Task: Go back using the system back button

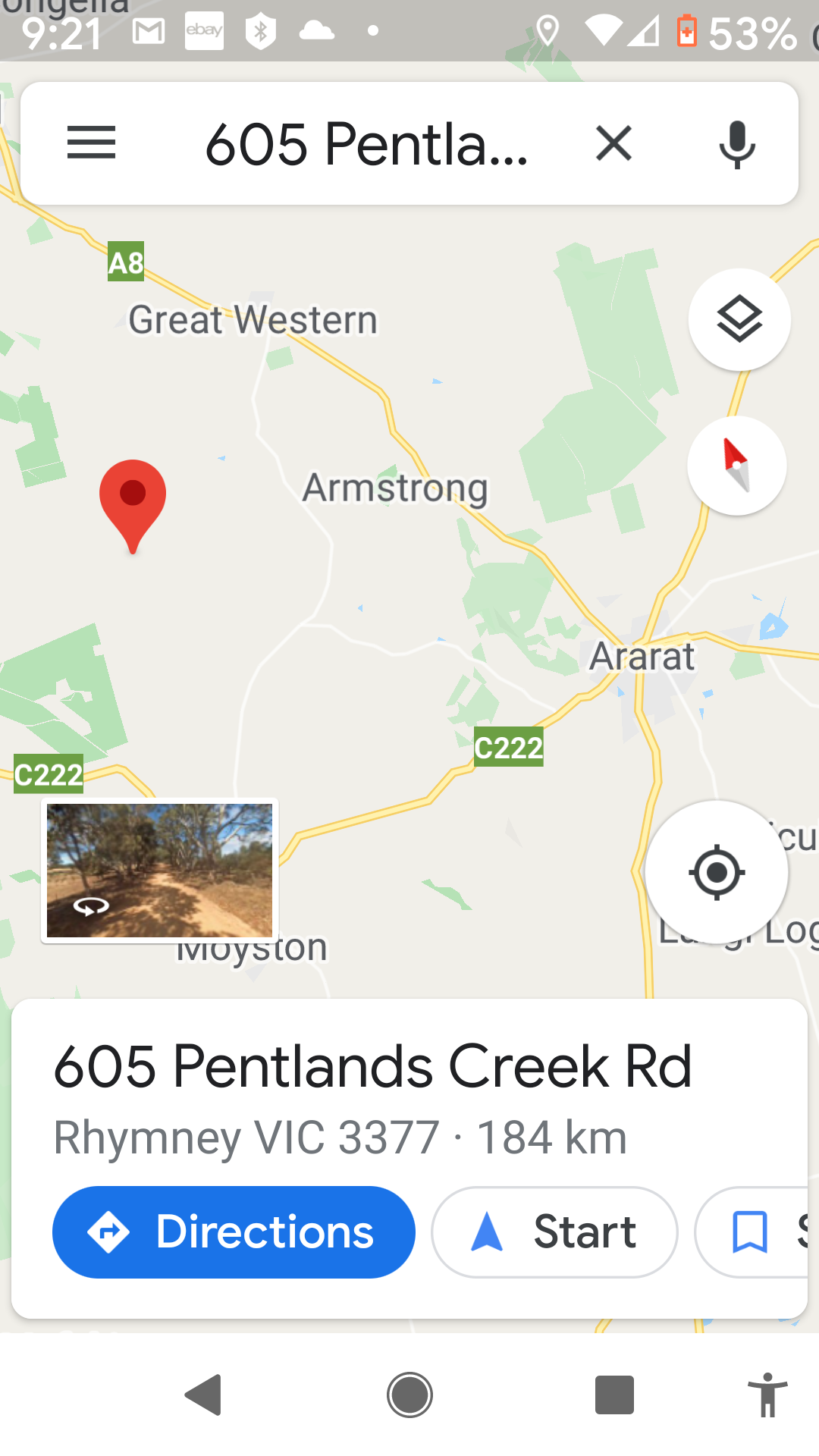Action: click(203, 1395)
